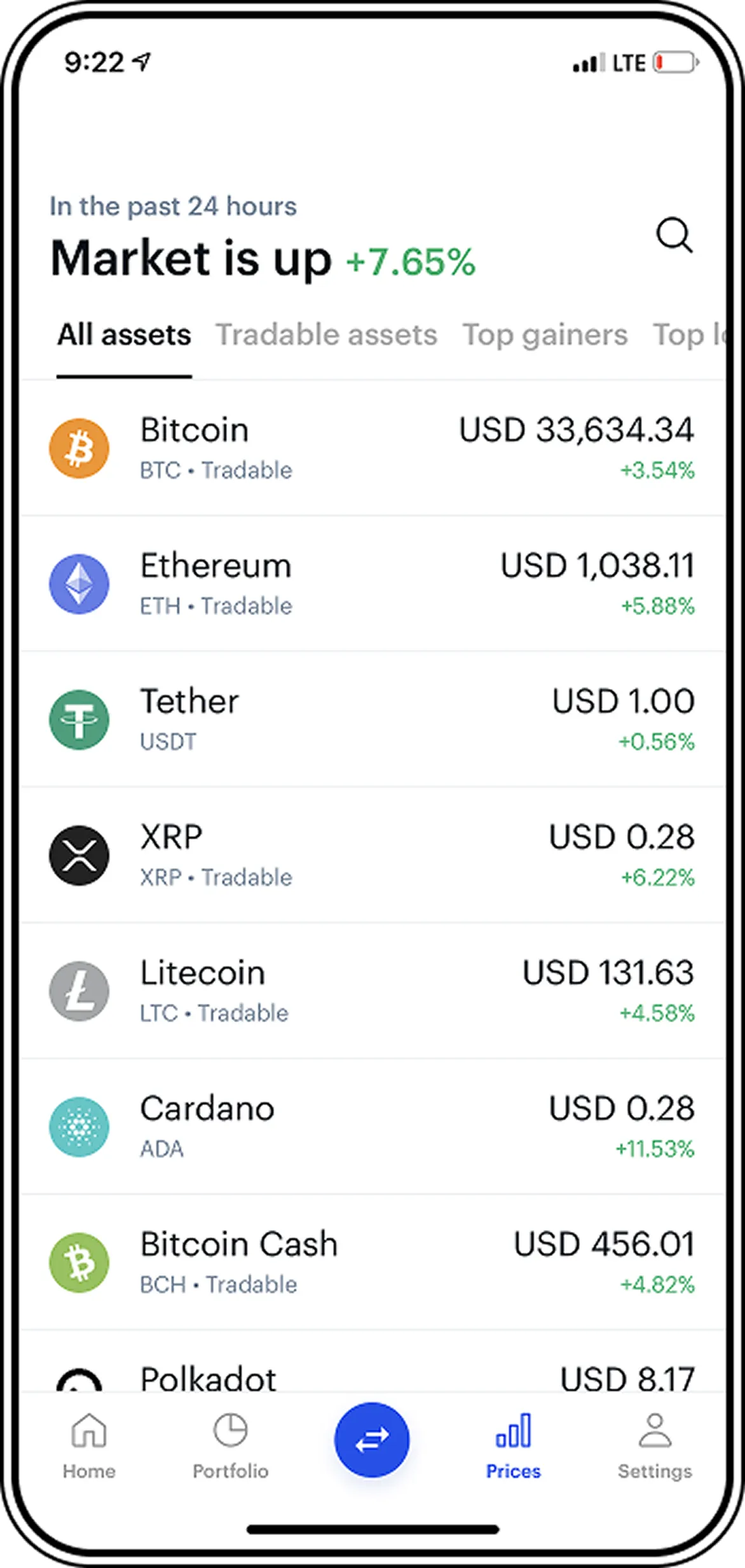This screenshot has height=1568, width=745.
Task: View Cardano ADA details
Action: point(372,1126)
